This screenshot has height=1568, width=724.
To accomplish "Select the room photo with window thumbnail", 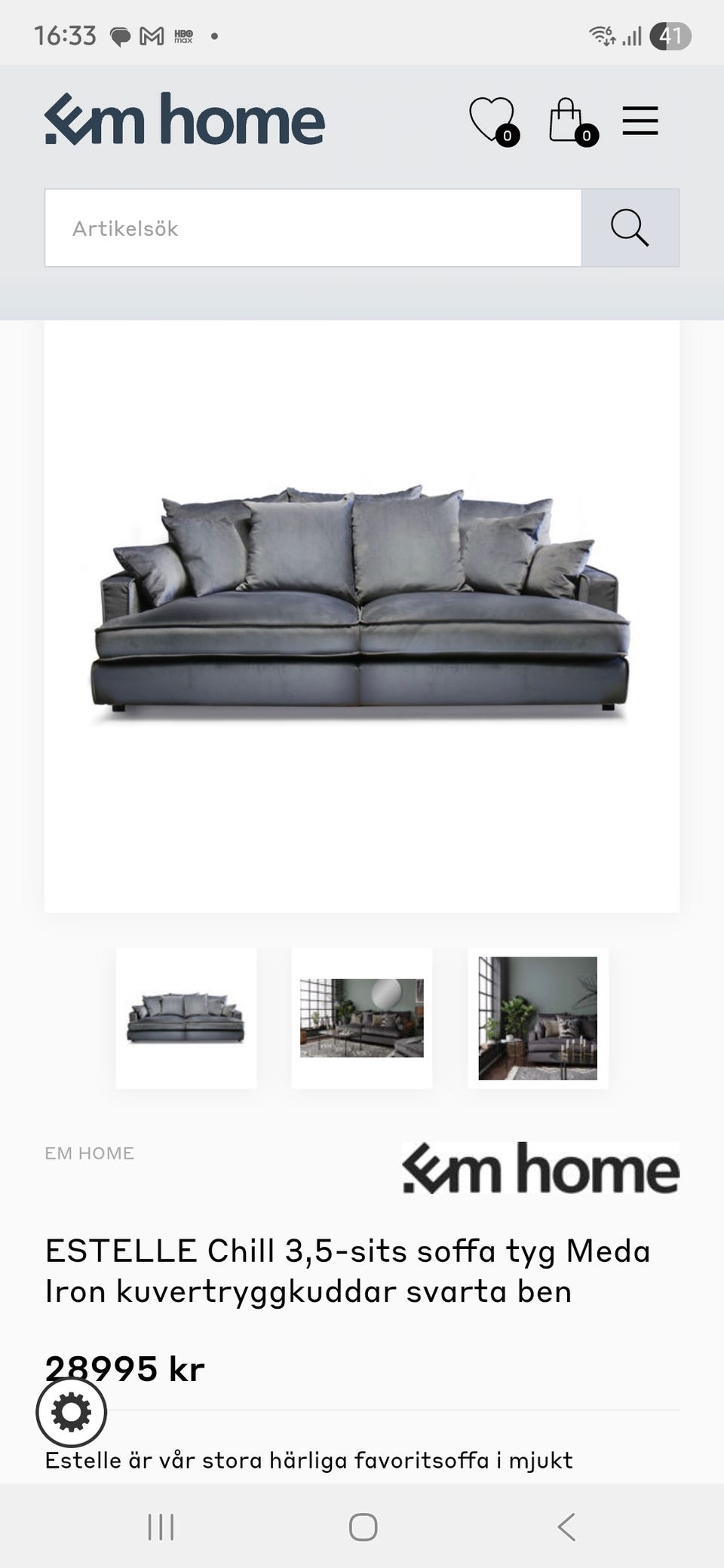I will (x=538, y=1018).
